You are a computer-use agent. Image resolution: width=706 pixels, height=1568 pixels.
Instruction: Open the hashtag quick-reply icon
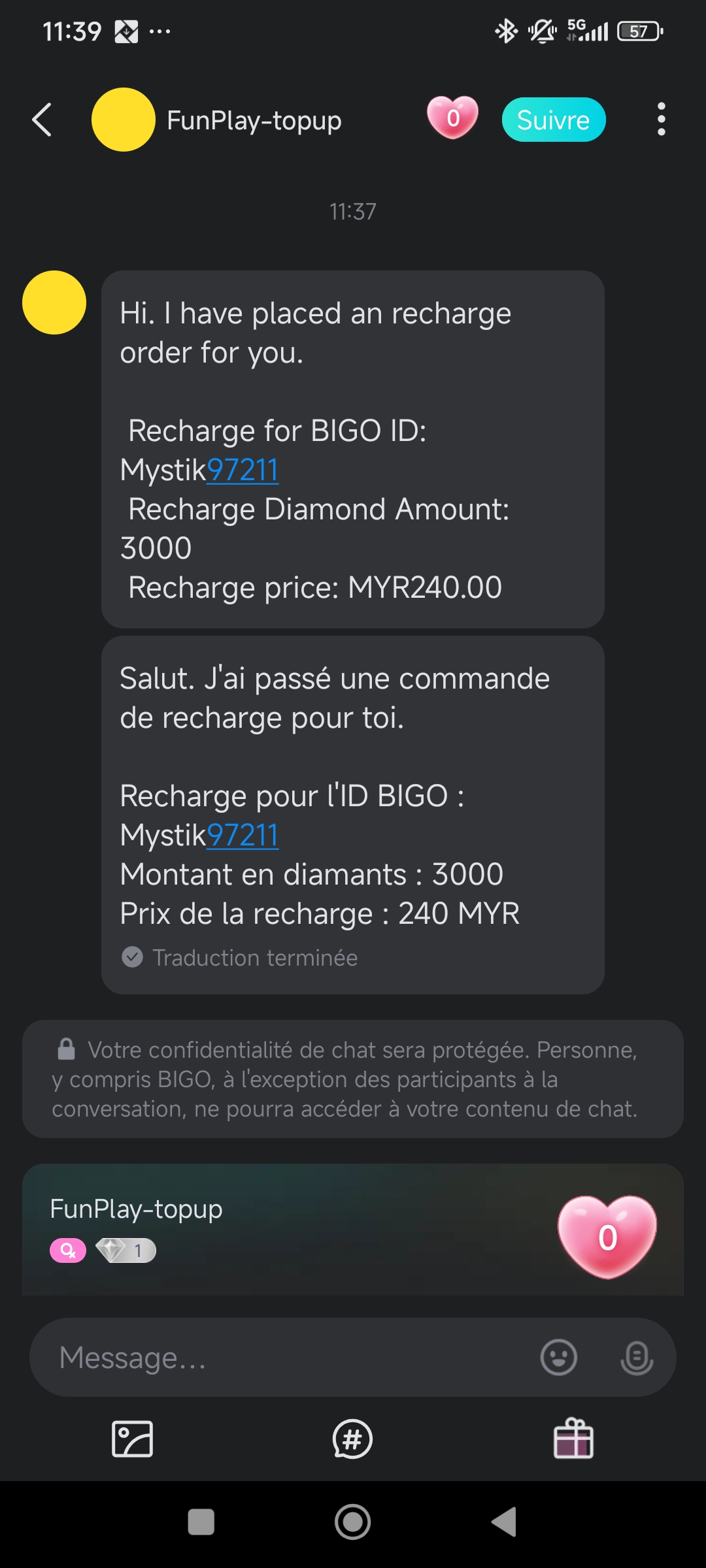click(x=352, y=1439)
